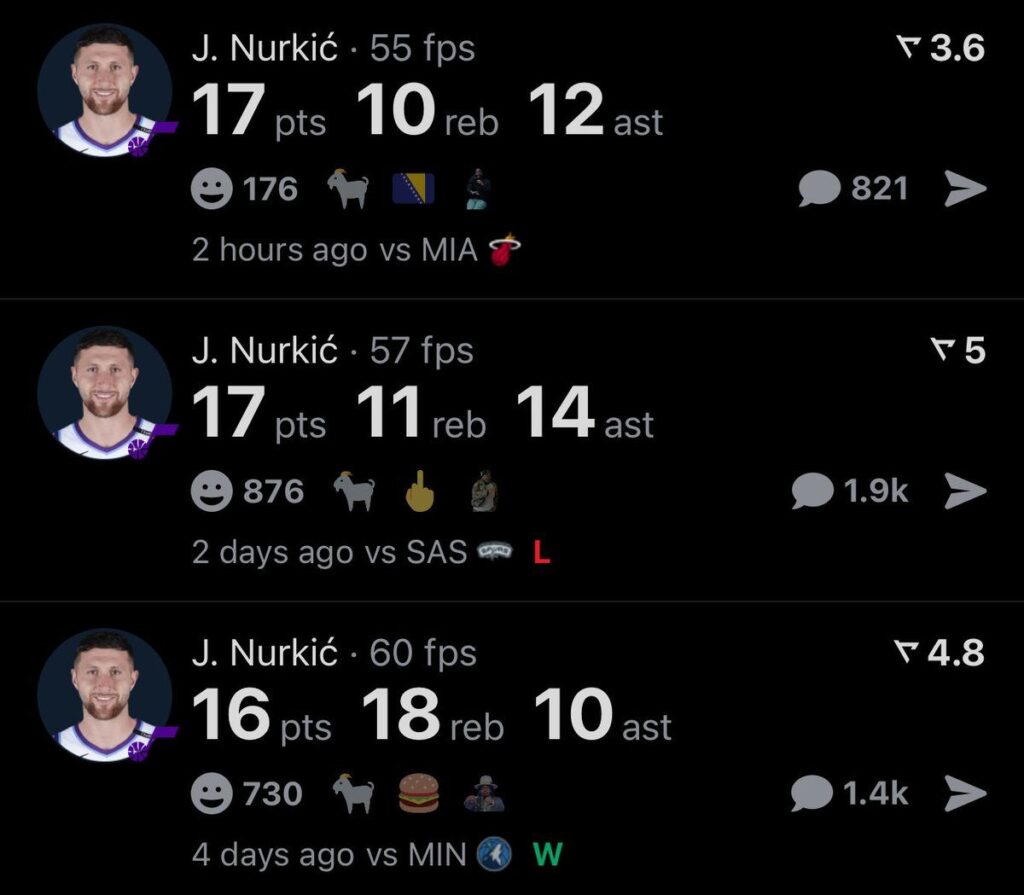
Task: React with smiley to the MIN game
Action: coord(211,794)
